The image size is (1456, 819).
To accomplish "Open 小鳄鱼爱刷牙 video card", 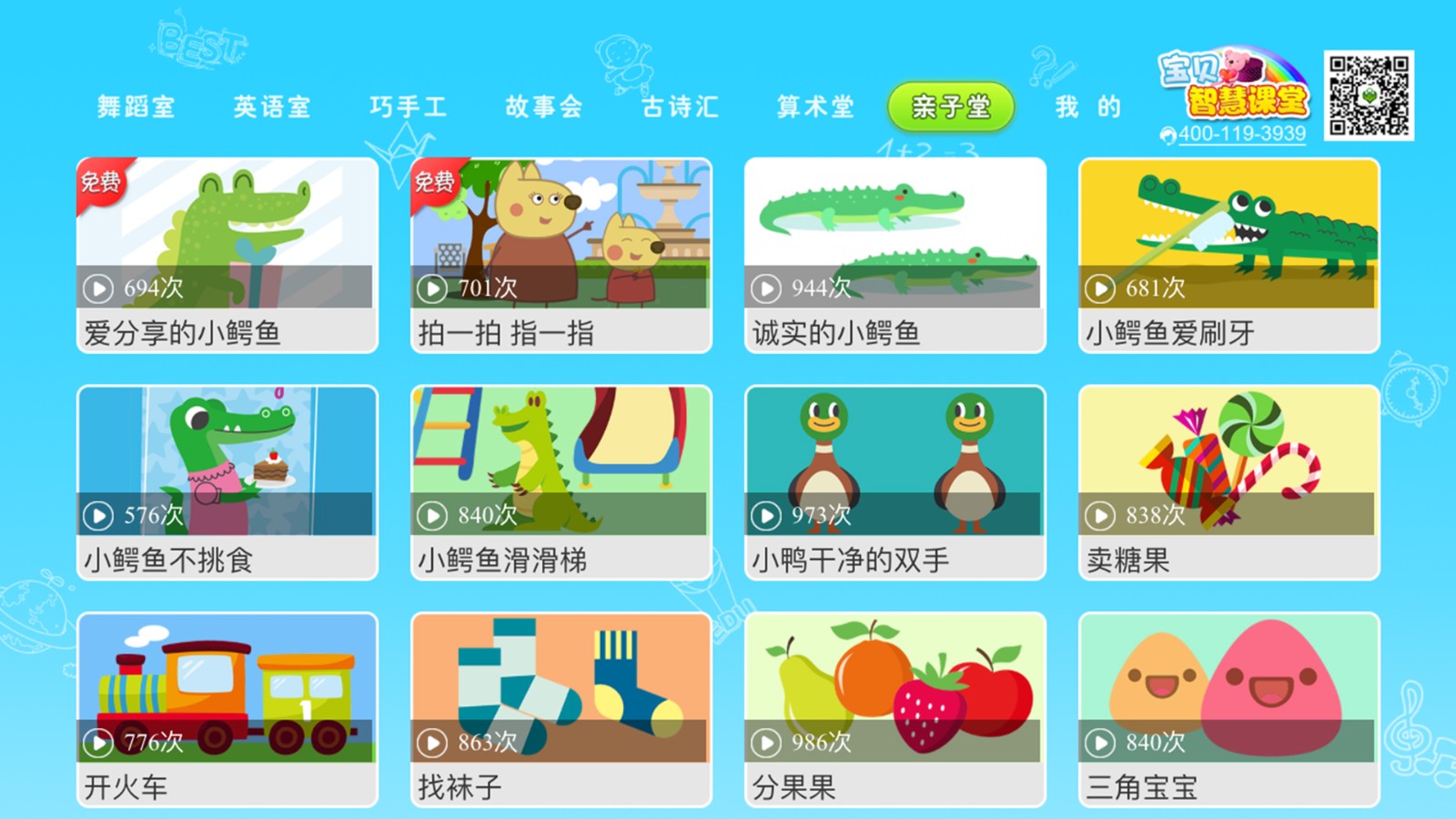I will 1228,255.
